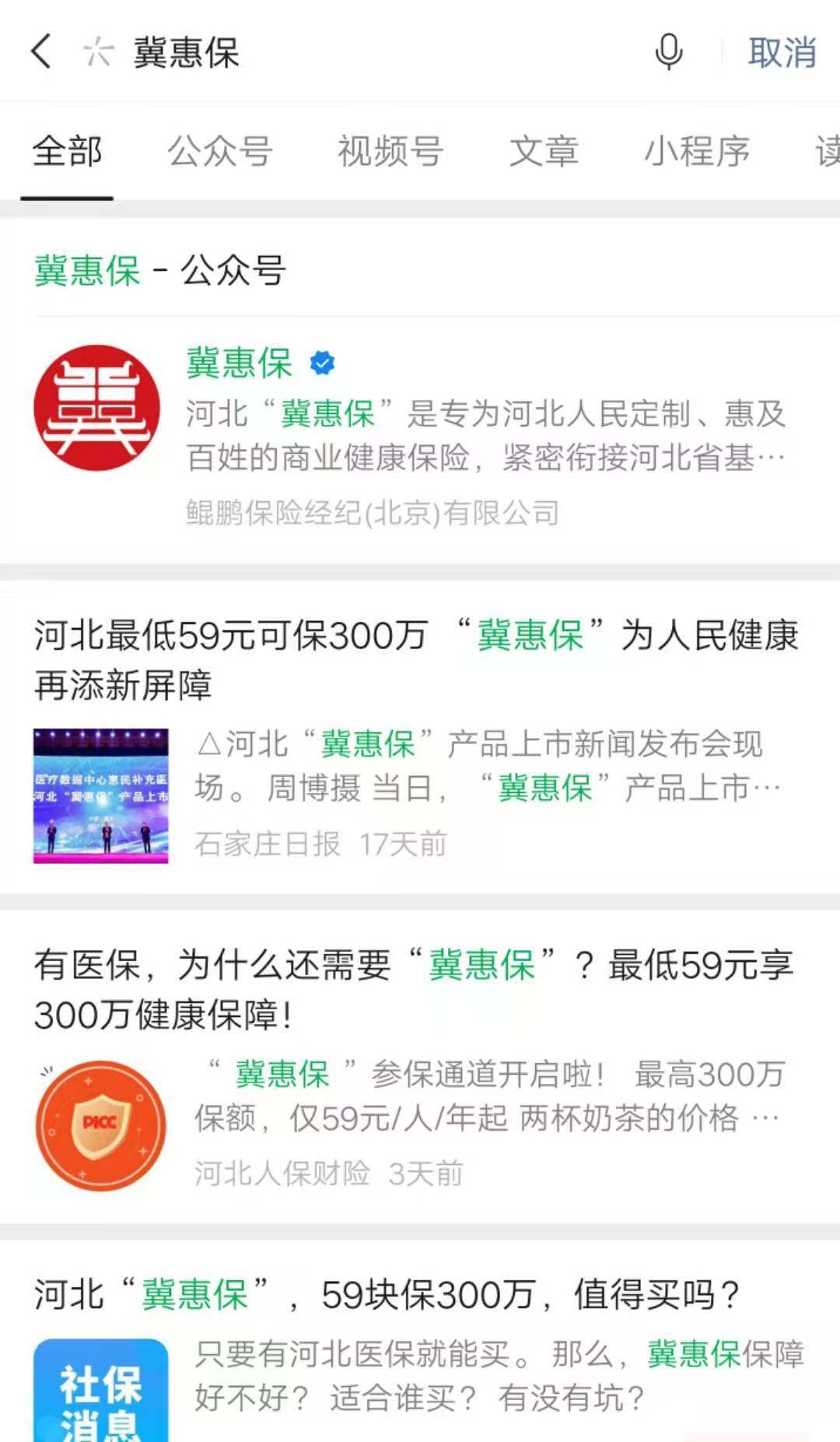Viewport: 840px width, 1442px height.
Task: Switch to the 视频号 tab
Action: tap(390, 151)
